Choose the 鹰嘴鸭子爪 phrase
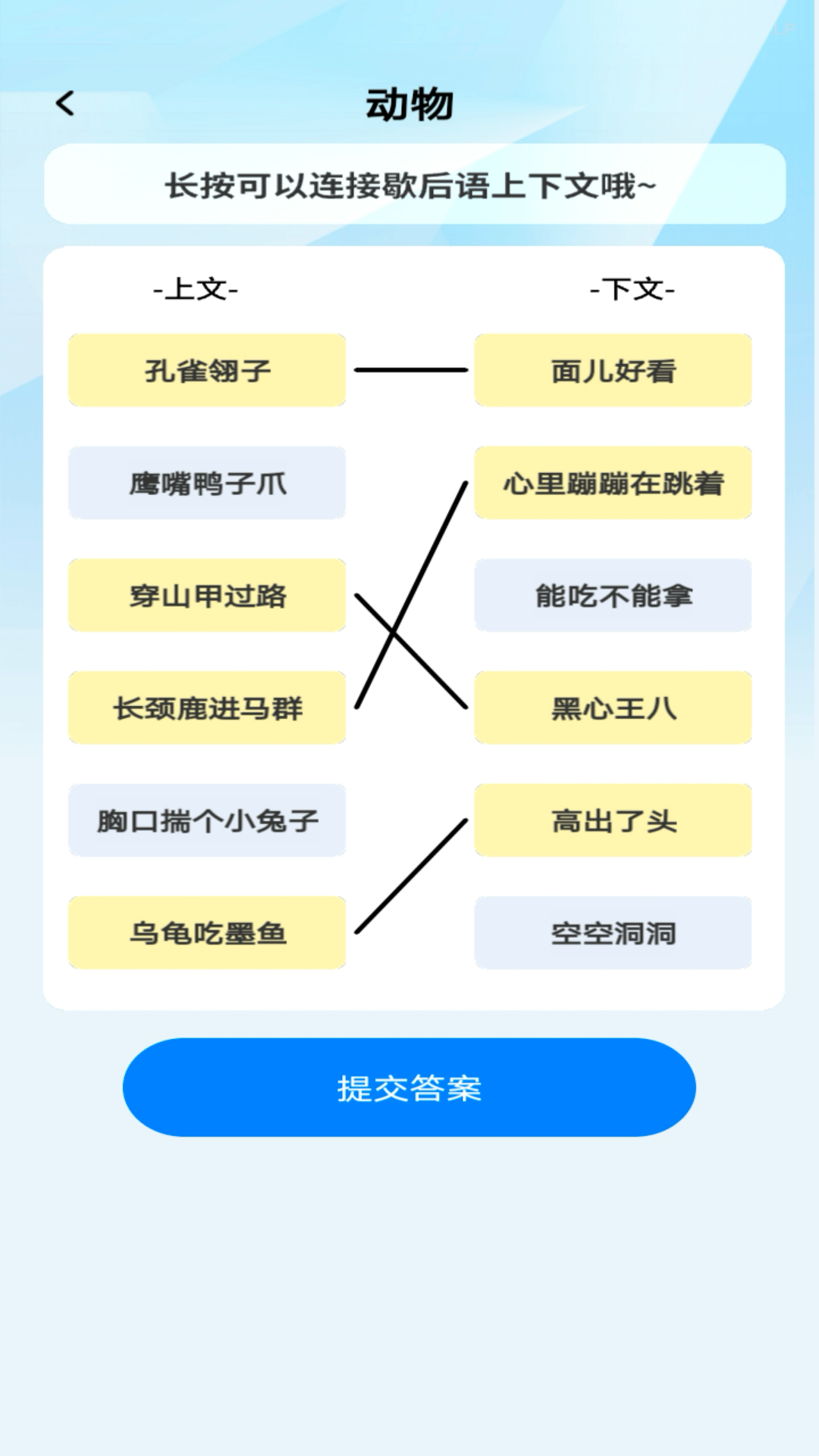819x1456 pixels. [x=207, y=483]
